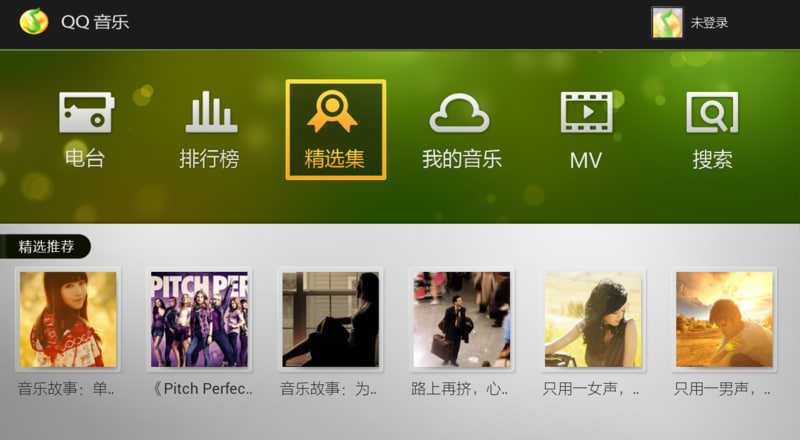Open the collection 只用一女声

coord(593,320)
